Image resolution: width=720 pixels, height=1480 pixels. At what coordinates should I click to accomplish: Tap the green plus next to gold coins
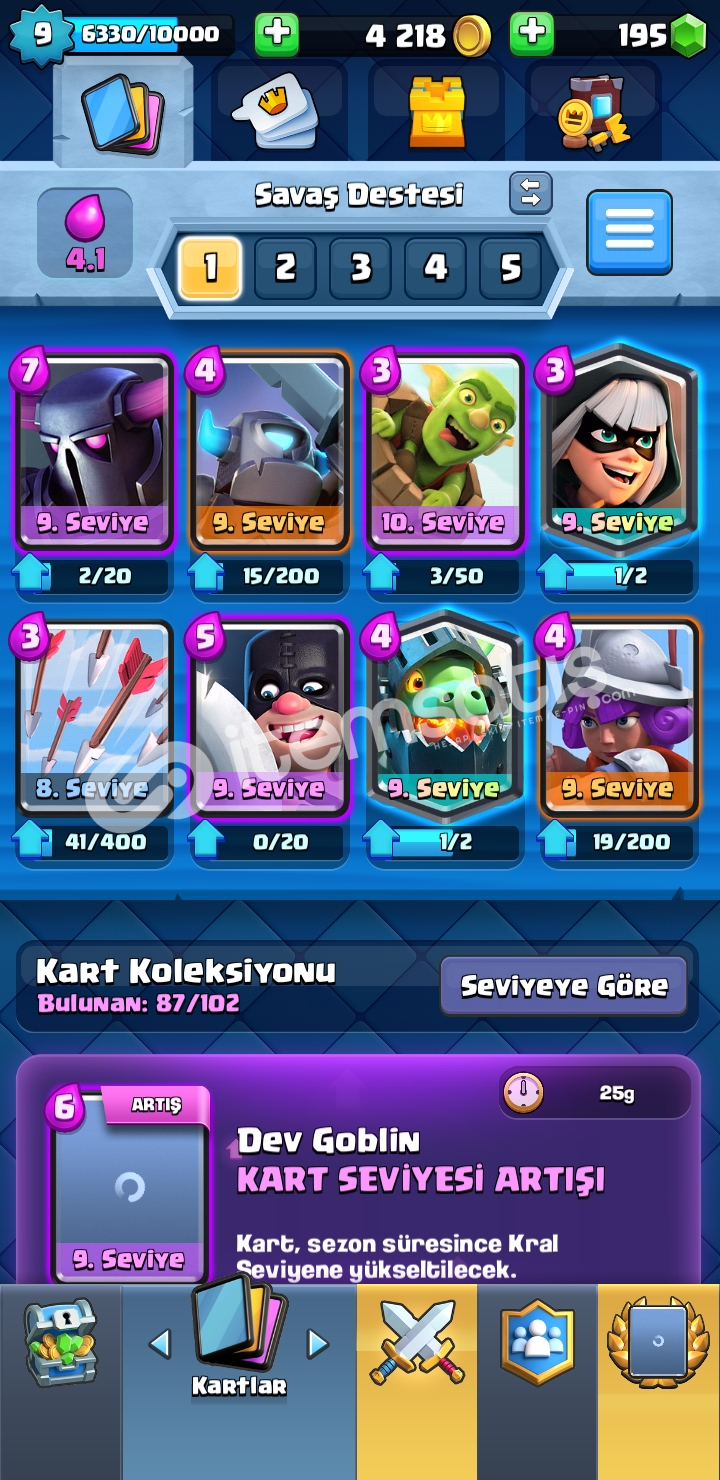coord(277,34)
